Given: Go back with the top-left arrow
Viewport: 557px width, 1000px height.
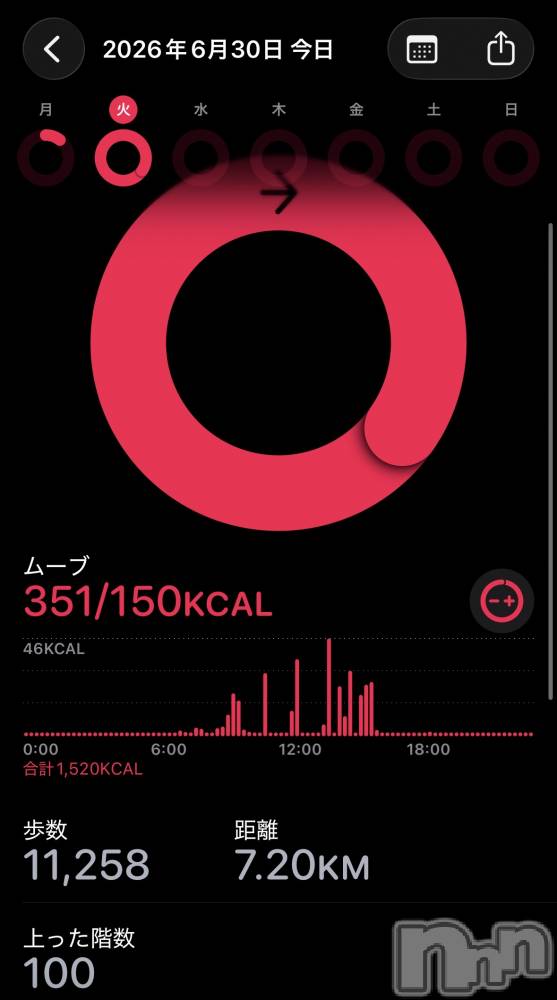Looking at the screenshot, I should 54,49.
